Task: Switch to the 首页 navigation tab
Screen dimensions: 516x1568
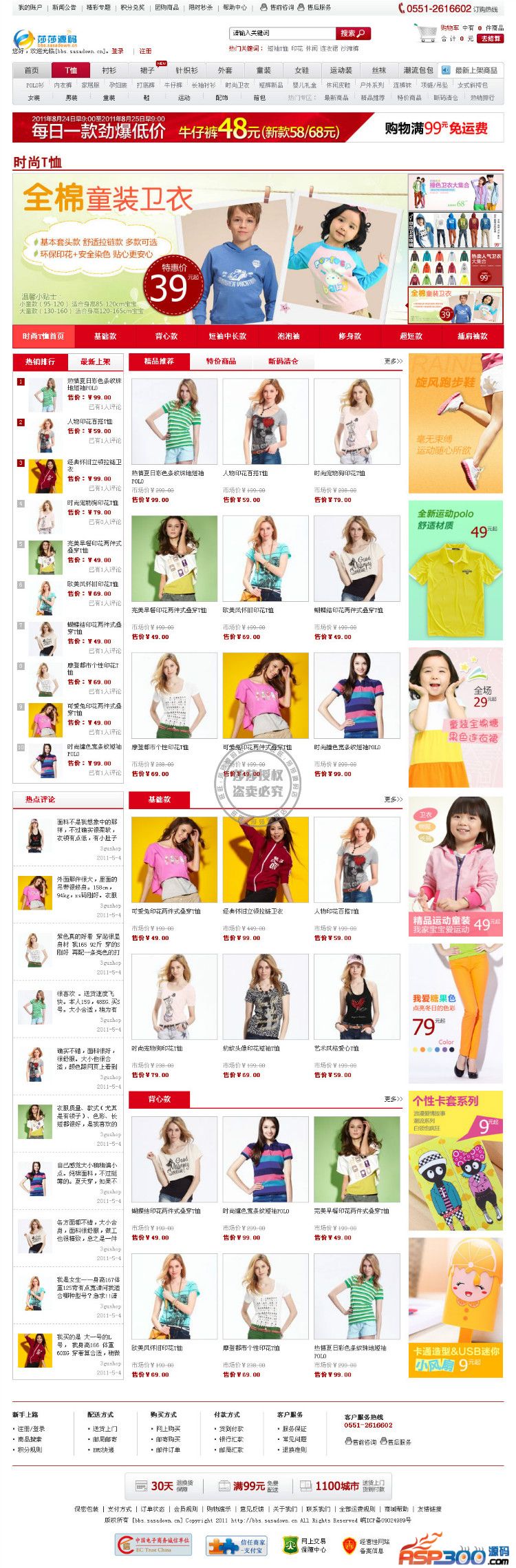Action: (x=32, y=70)
